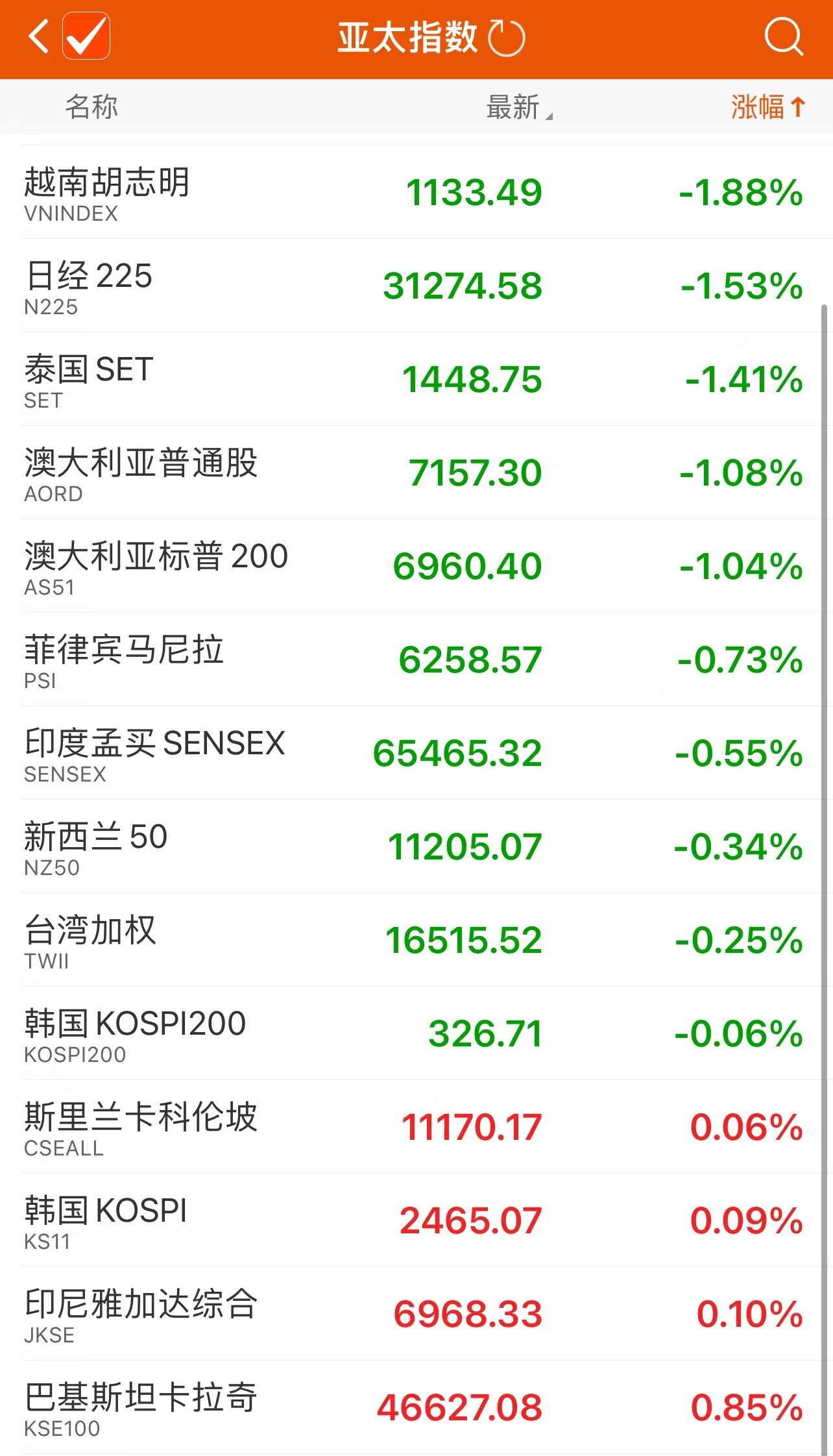Open 澳大利亚普通股 AORD quote

[415, 473]
